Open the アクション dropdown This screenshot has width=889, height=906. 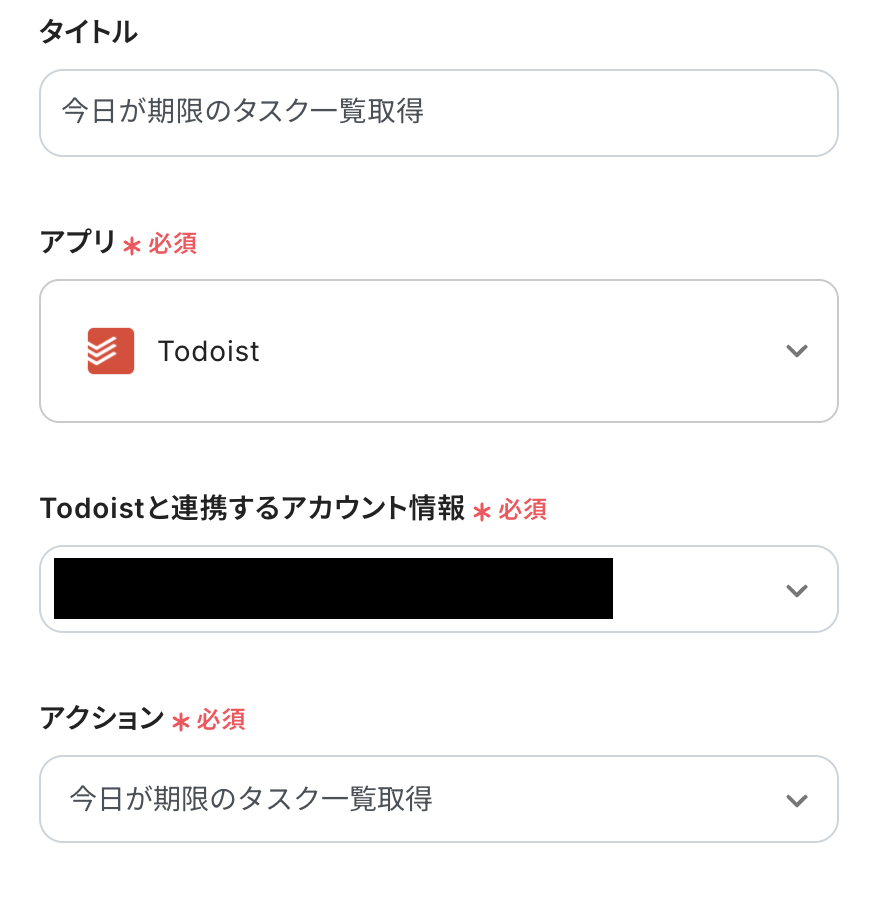tap(438, 799)
